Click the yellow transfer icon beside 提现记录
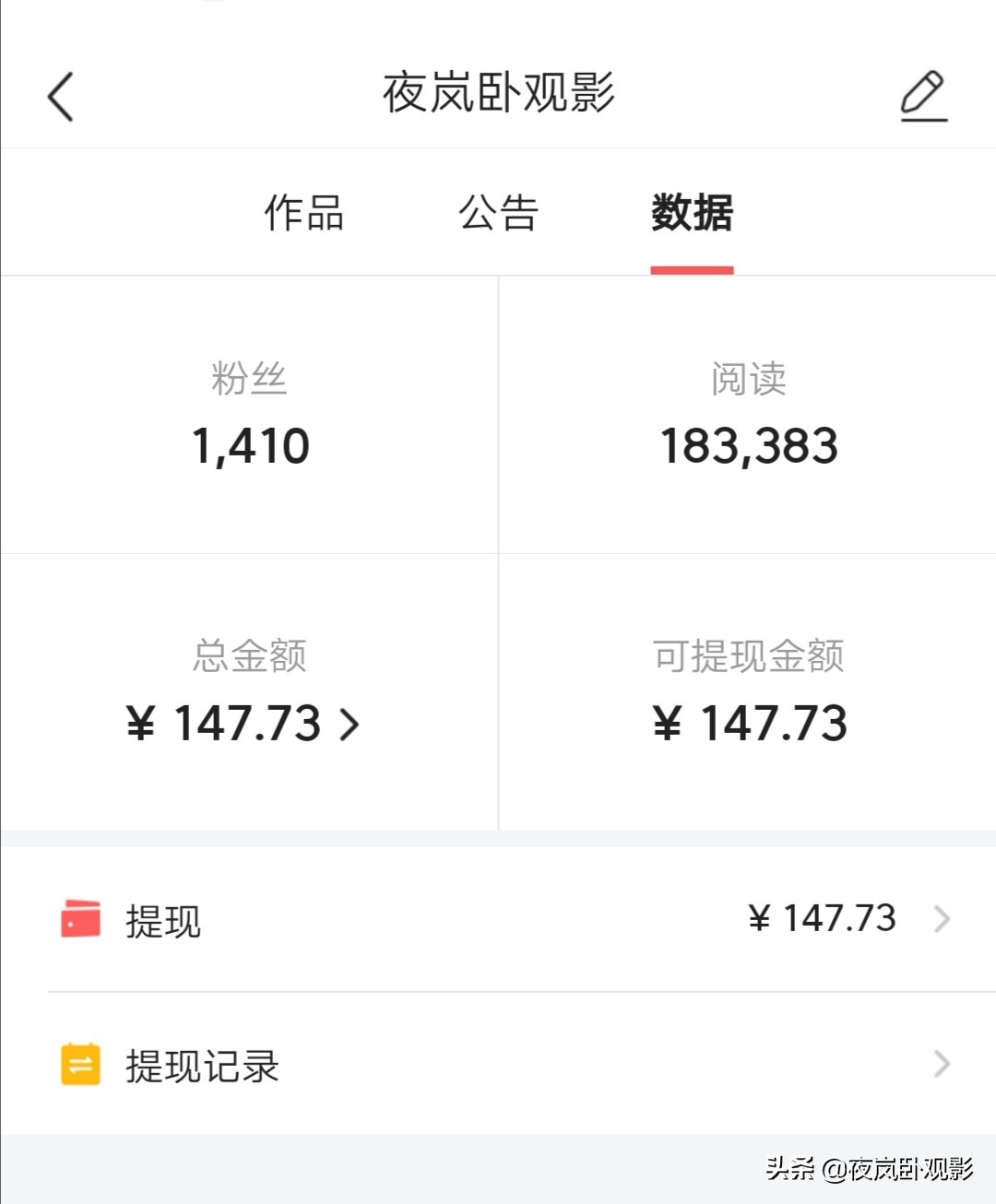This screenshot has height=1204, width=996. point(78,1065)
